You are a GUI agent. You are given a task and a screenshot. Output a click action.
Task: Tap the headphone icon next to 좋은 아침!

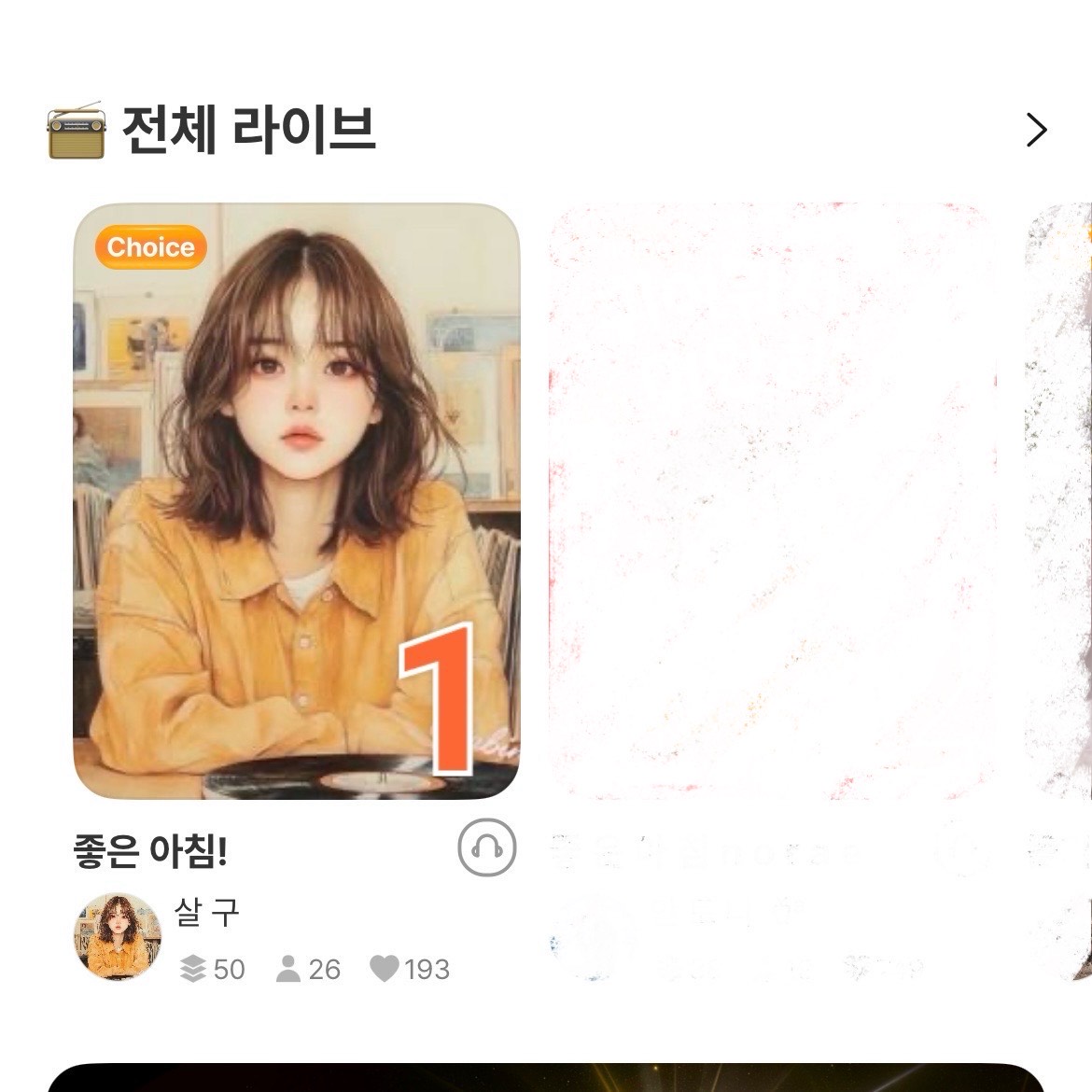tap(486, 847)
